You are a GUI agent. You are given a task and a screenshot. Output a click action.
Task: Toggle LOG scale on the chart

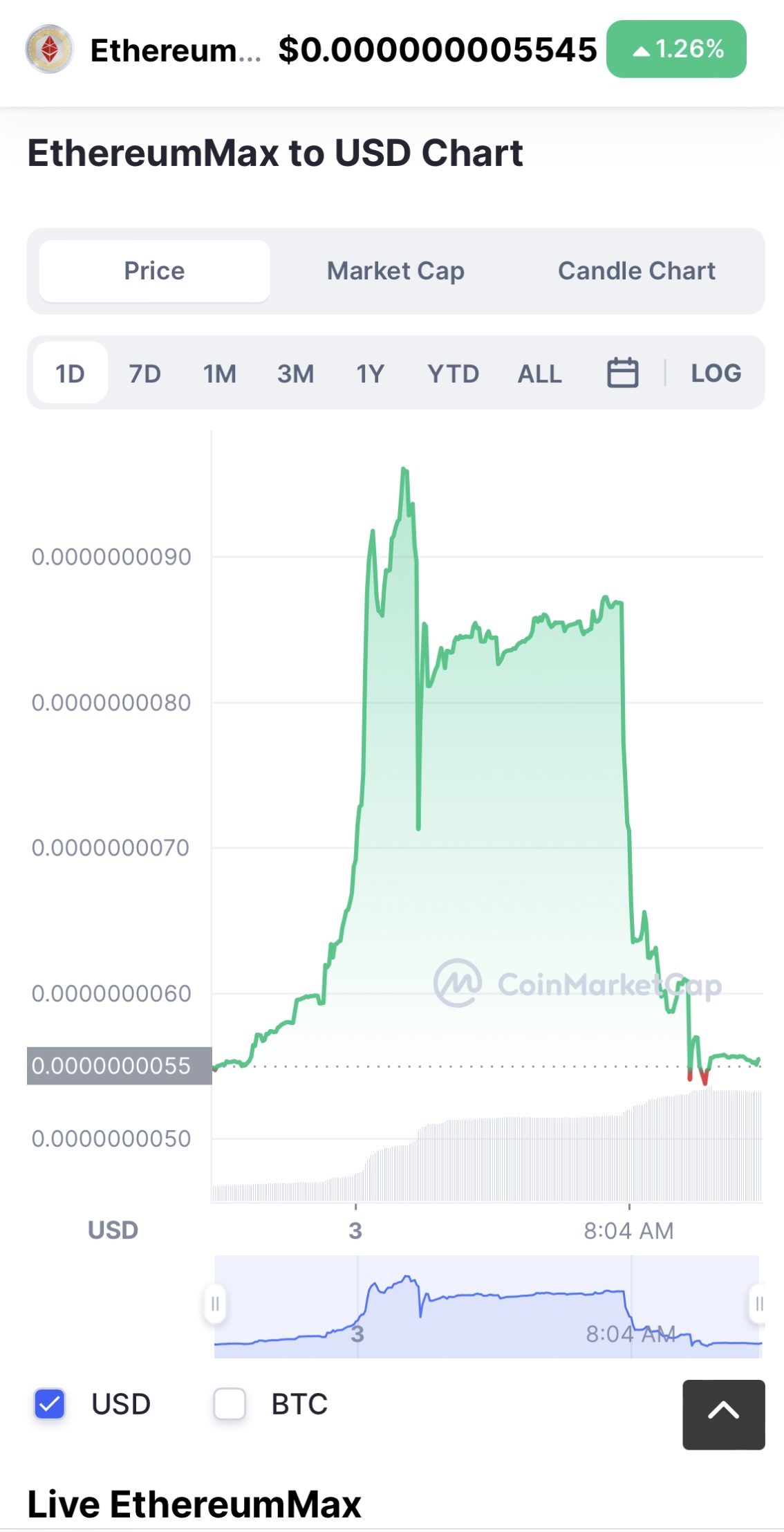coord(716,373)
